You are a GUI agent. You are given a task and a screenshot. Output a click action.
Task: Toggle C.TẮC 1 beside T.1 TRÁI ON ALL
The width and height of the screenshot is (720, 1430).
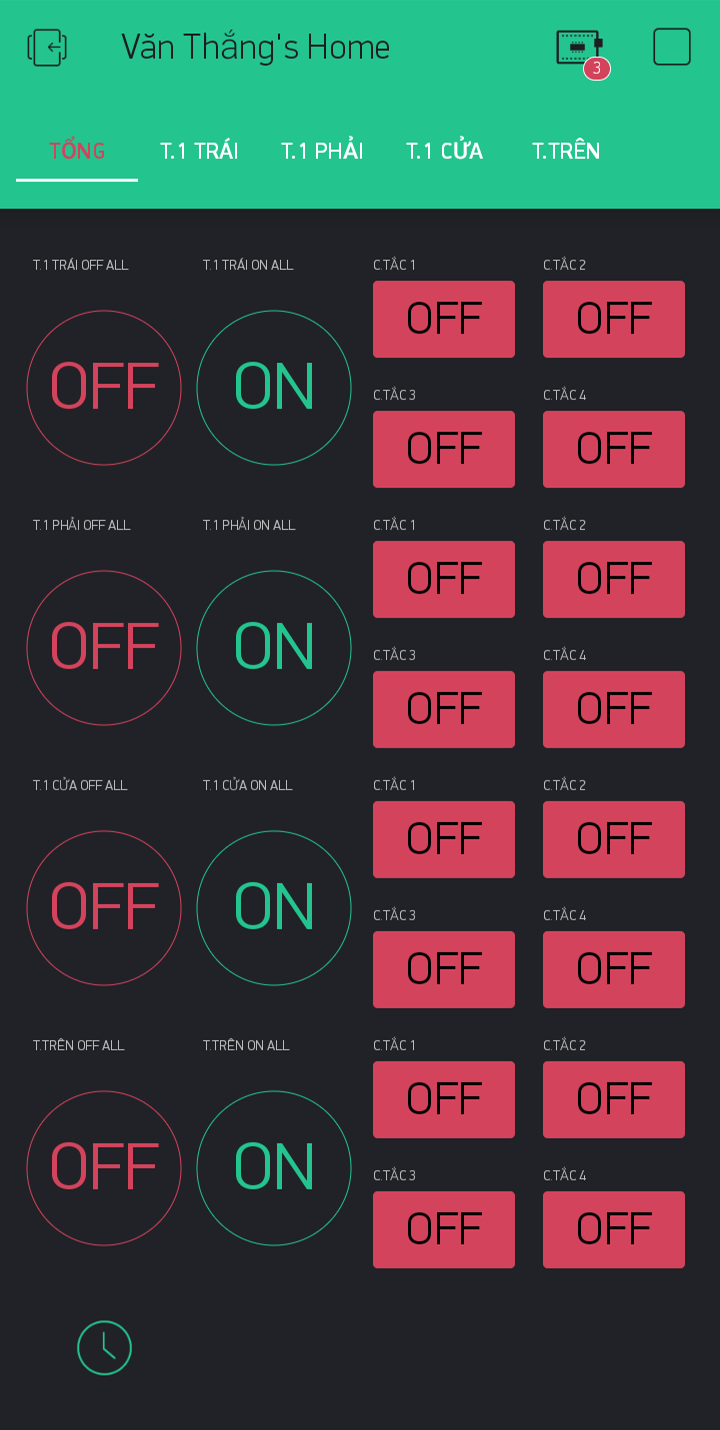coord(444,319)
